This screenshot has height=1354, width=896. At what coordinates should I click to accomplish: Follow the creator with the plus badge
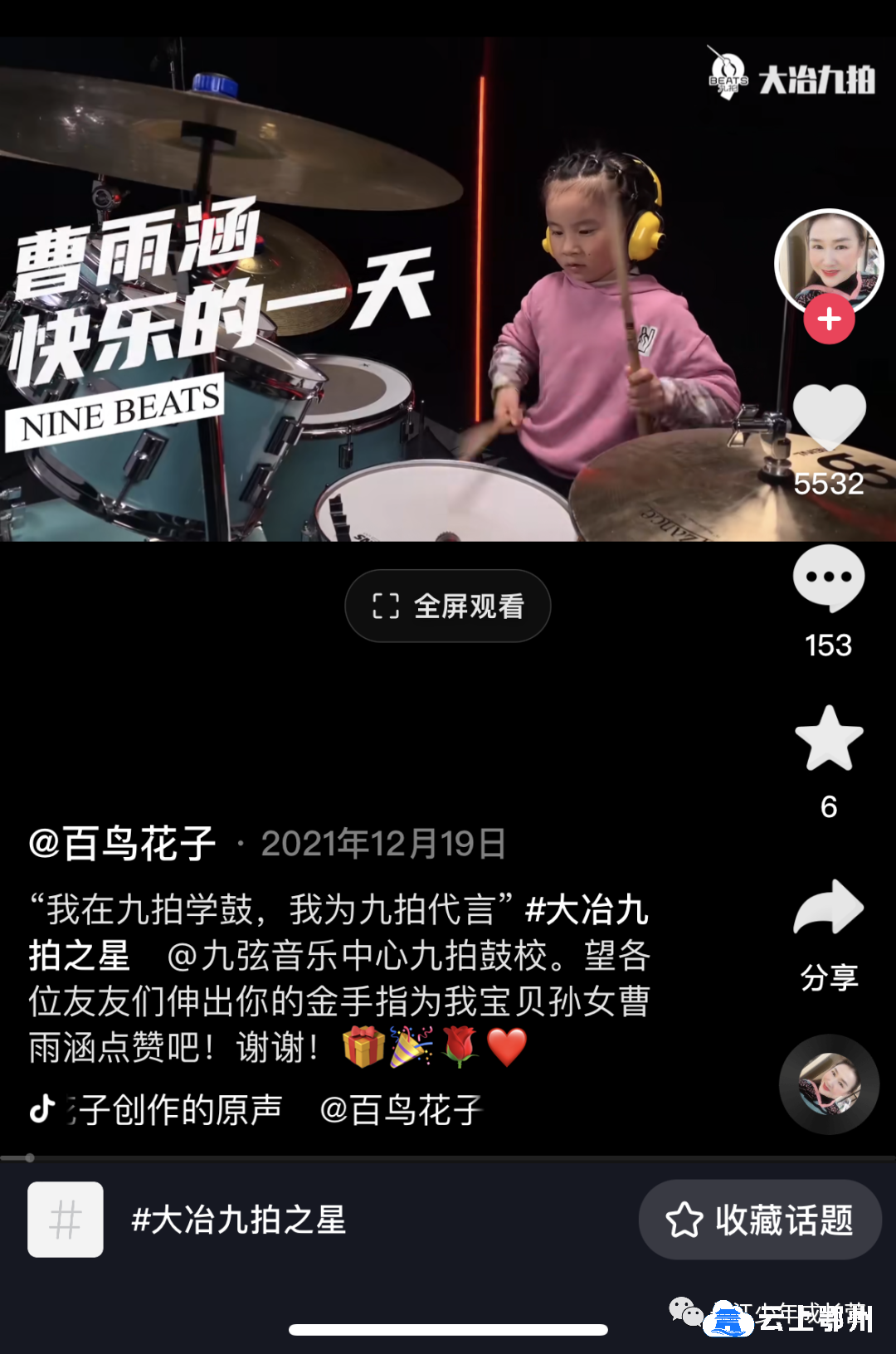coord(829,319)
